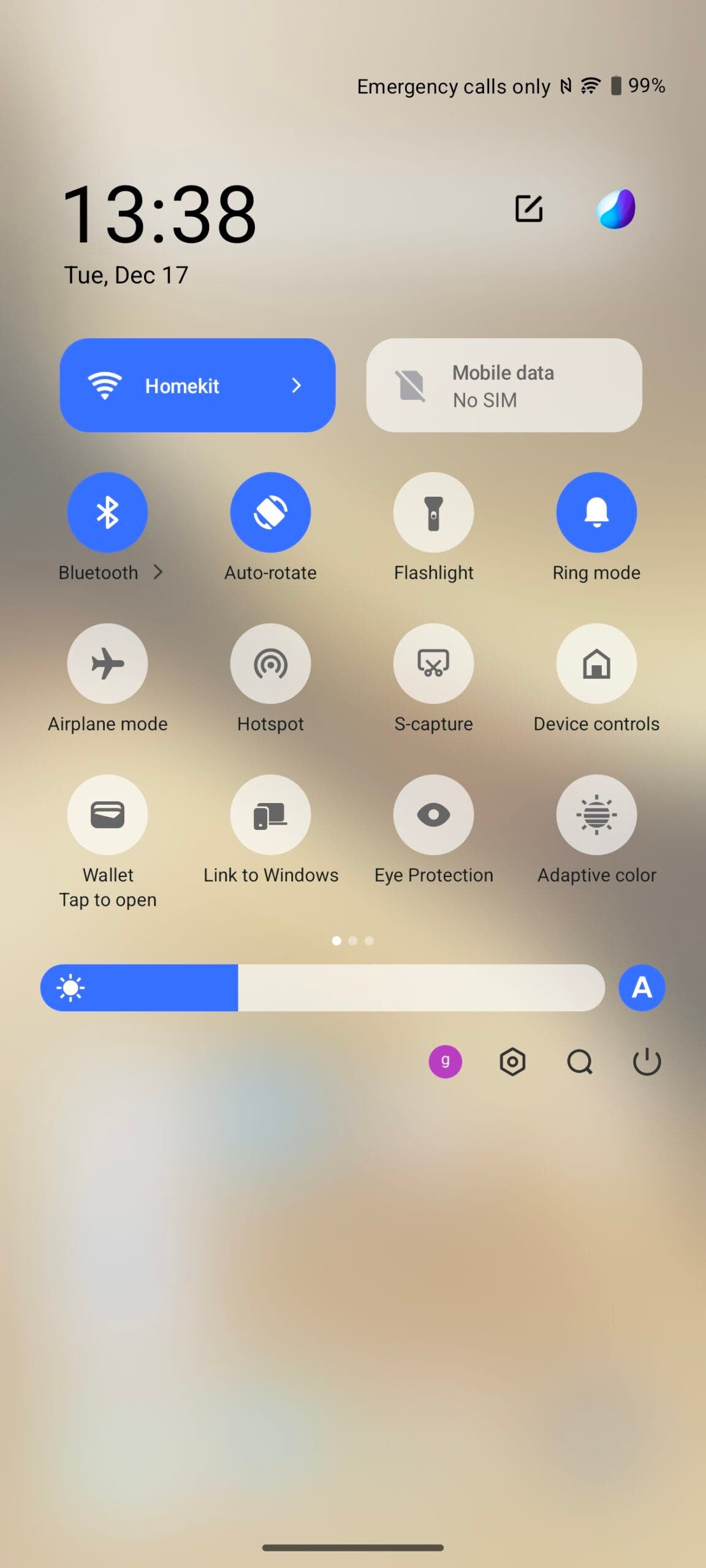The image size is (706, 1568).
Task: Open the user account avatar g
Action: [445, 1061]
